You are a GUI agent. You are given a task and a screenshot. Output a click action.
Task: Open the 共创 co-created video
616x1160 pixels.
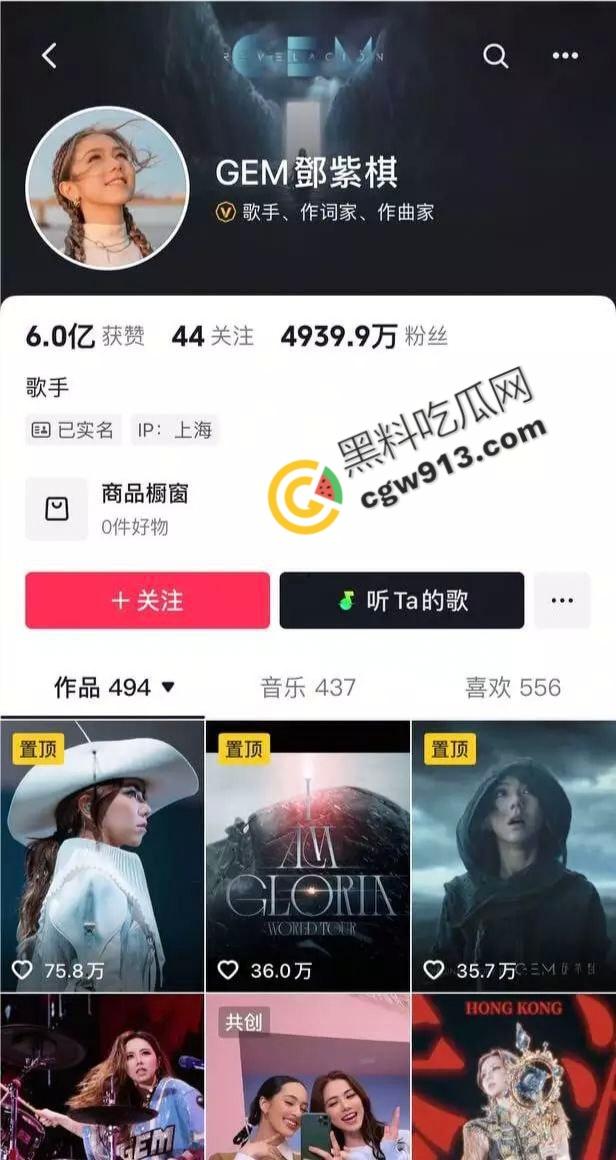(308, 1080)
